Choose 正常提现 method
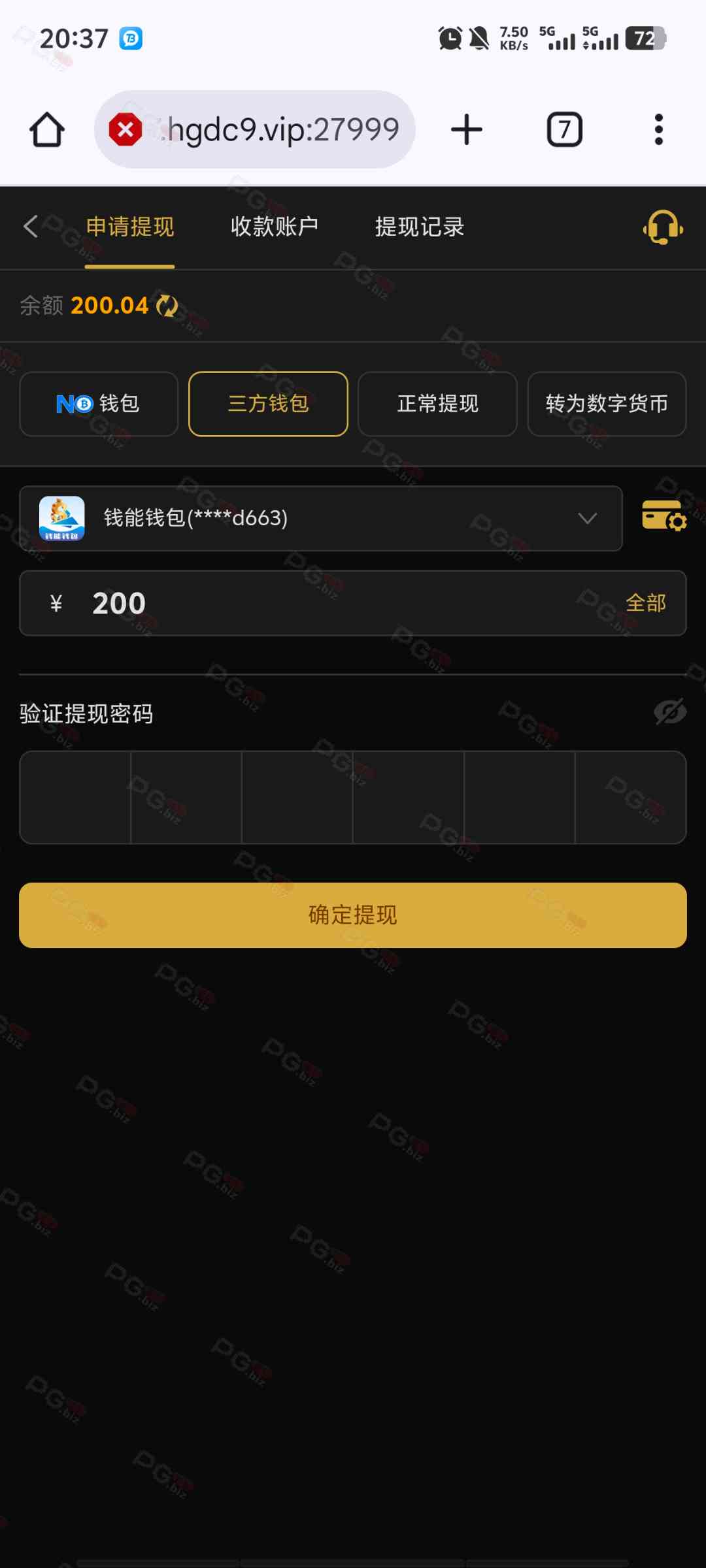The image size is (706, 1568). 437,404
